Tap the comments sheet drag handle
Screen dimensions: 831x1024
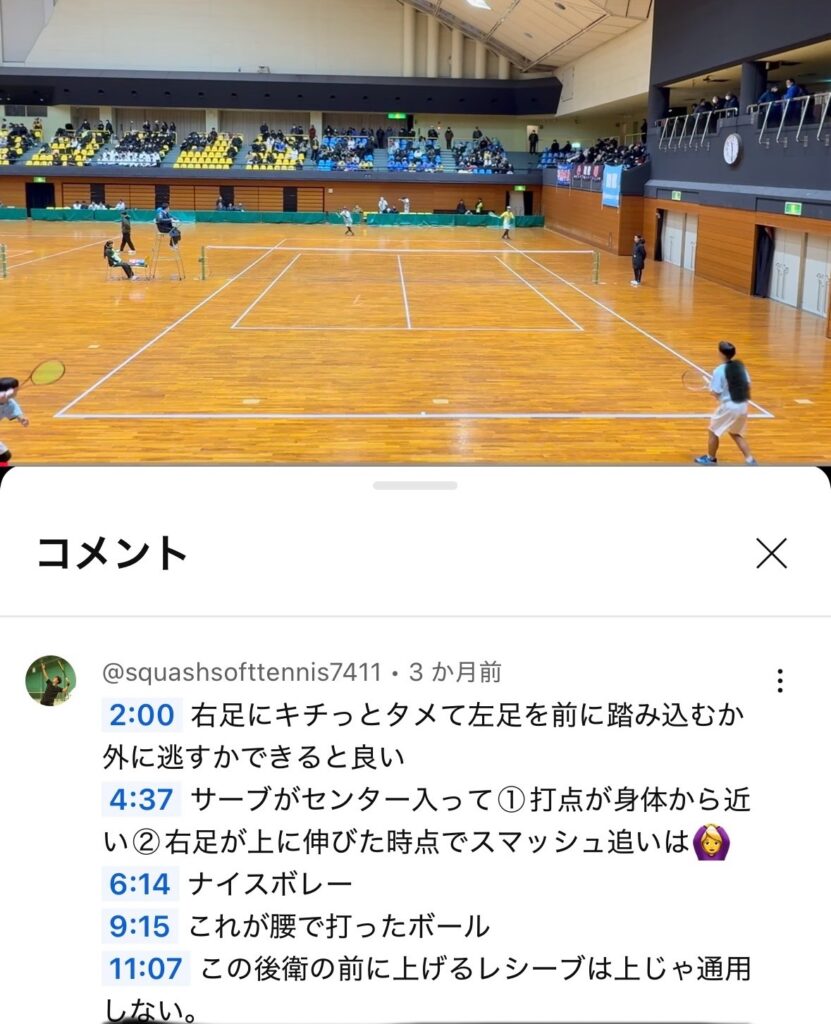[x=415, y=486]
